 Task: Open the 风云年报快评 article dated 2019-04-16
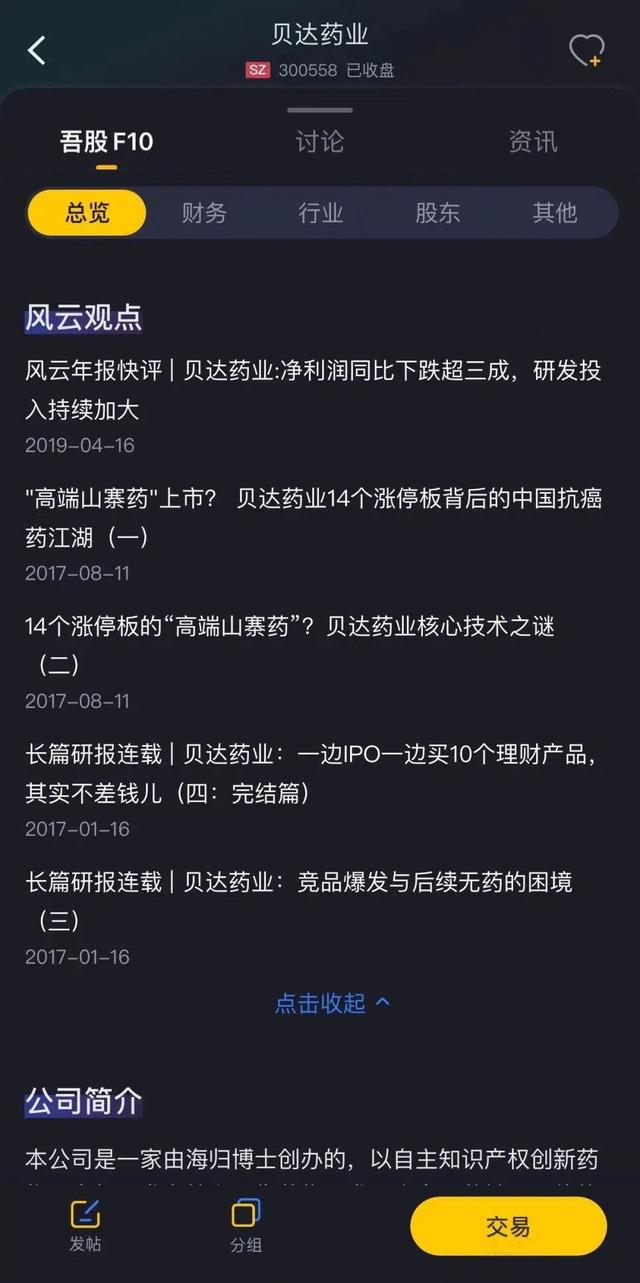tap(314, 389)
